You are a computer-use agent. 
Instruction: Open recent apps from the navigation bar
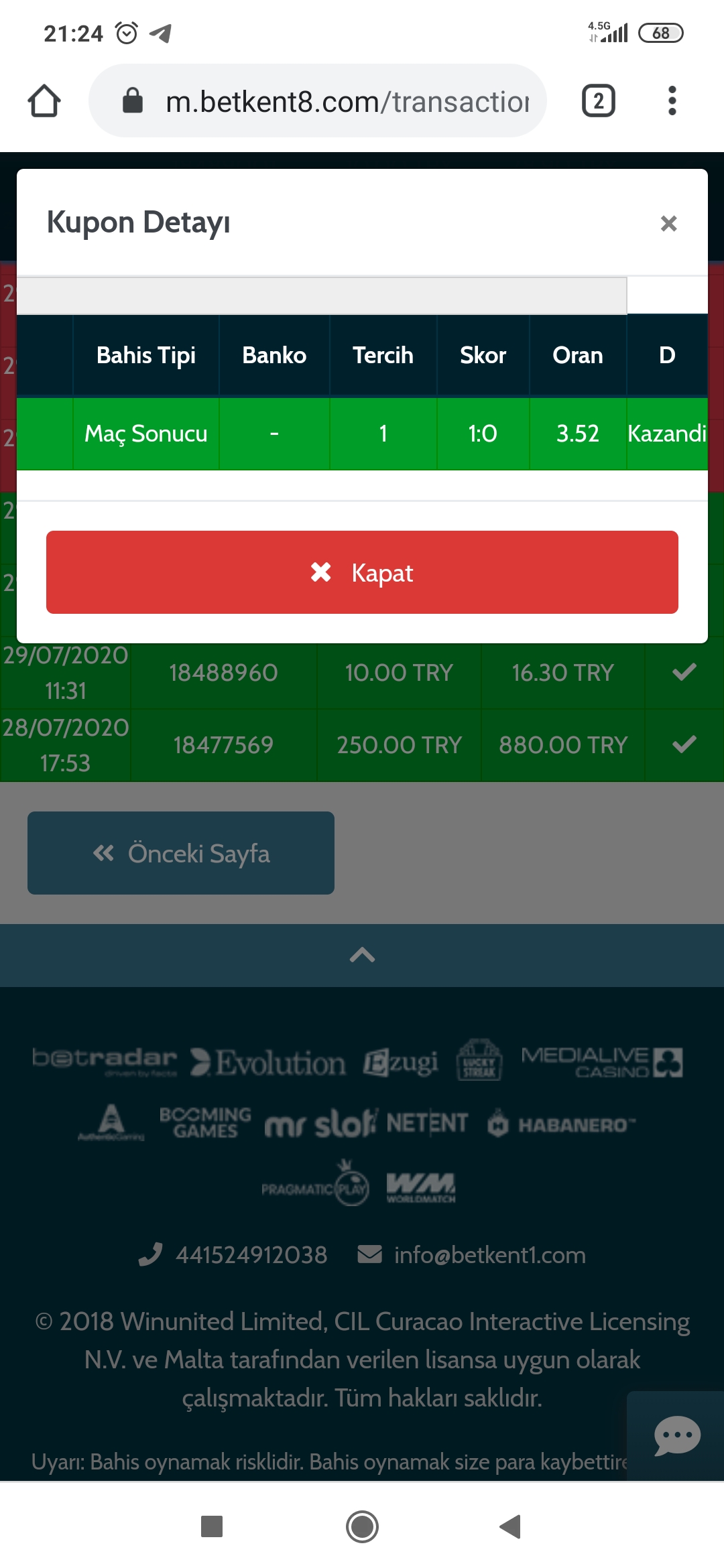[212, 1526]
